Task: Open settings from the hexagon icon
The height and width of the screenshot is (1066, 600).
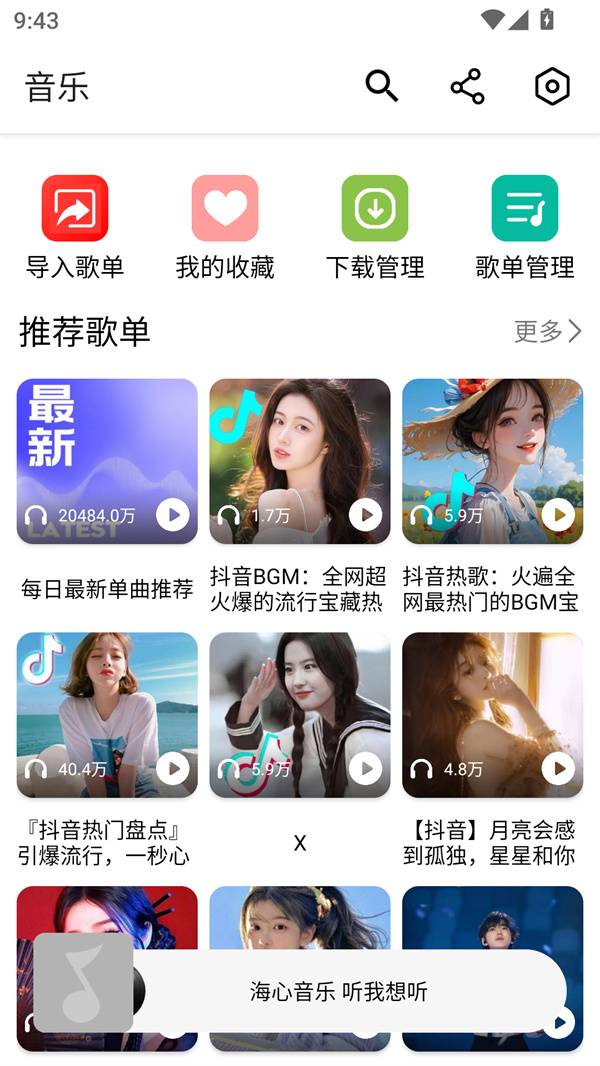Action: 552,87
